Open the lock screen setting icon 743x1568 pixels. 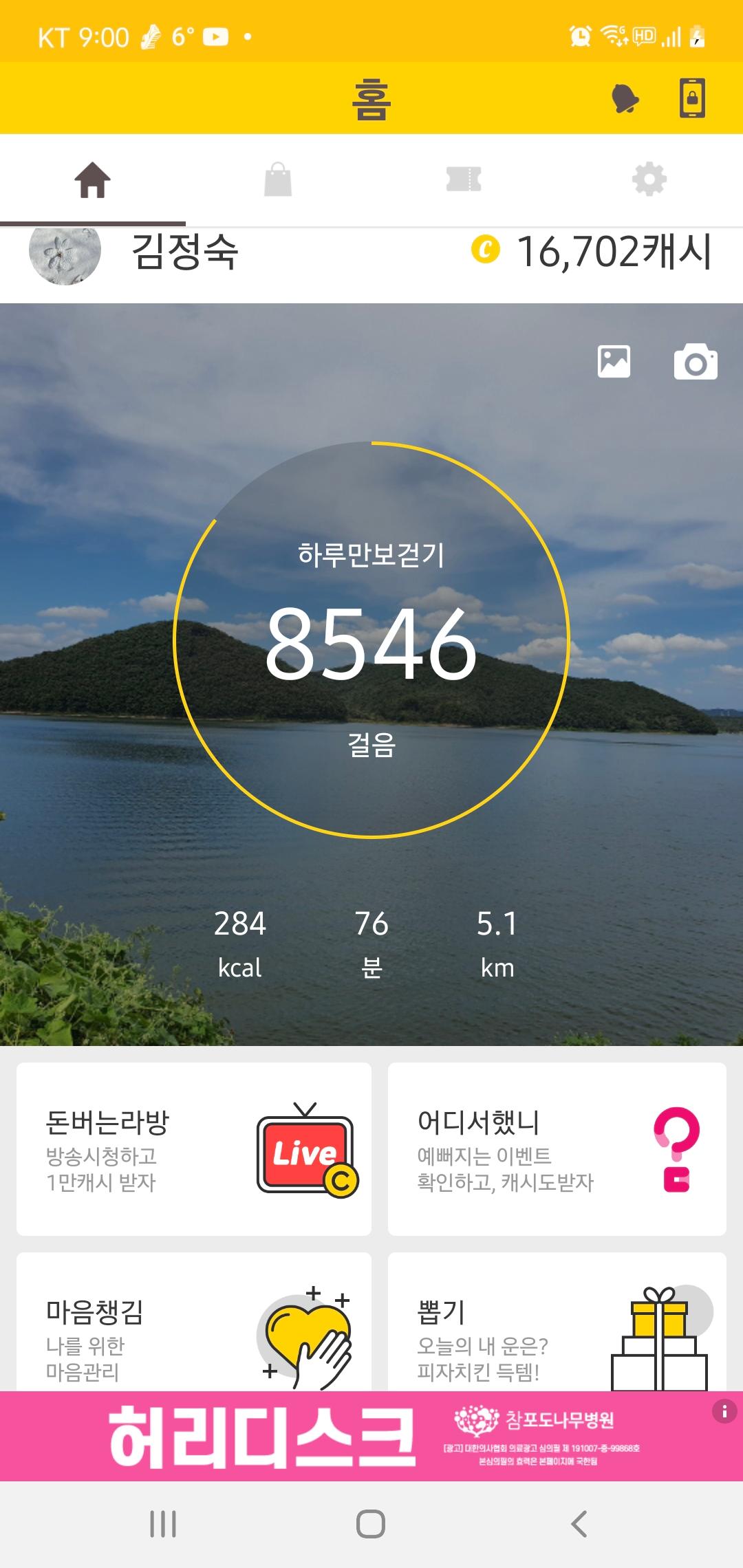click(692, 99)
